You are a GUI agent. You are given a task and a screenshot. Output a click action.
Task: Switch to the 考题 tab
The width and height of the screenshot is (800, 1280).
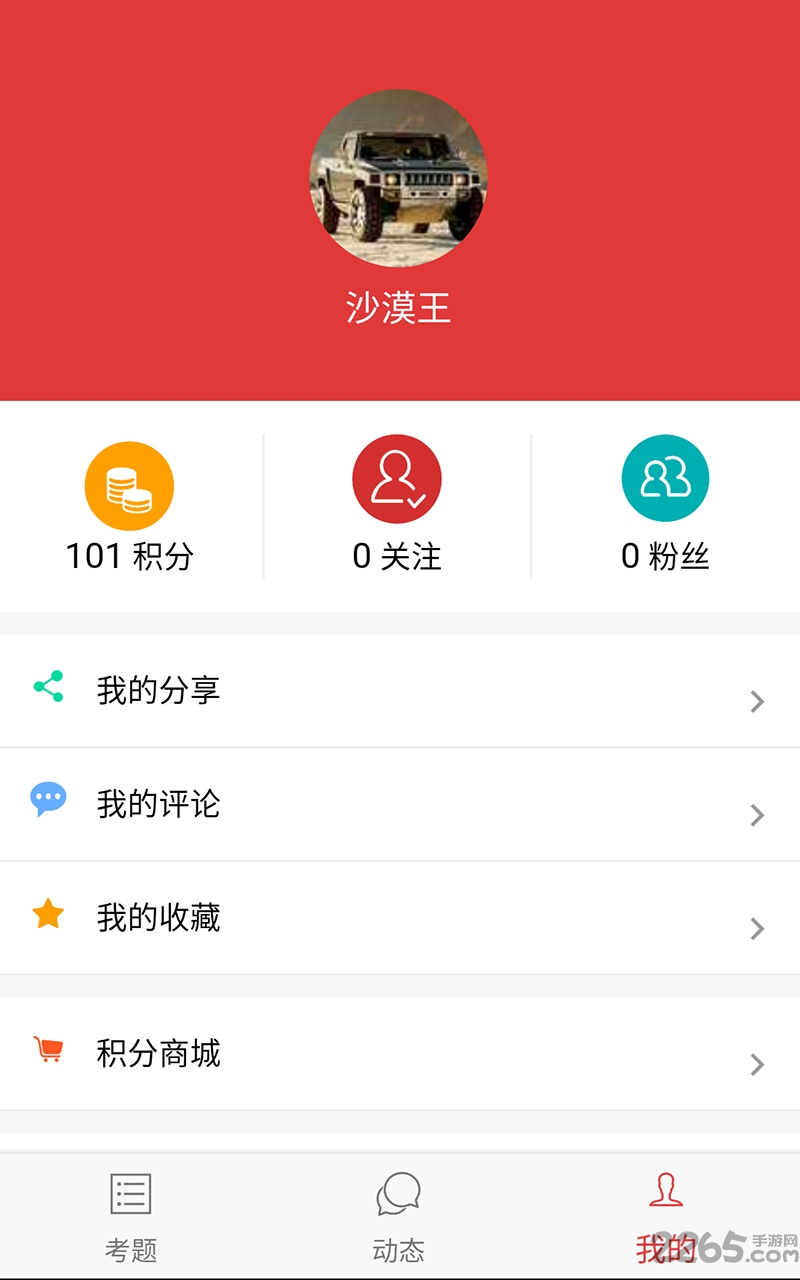point(131,1217)
